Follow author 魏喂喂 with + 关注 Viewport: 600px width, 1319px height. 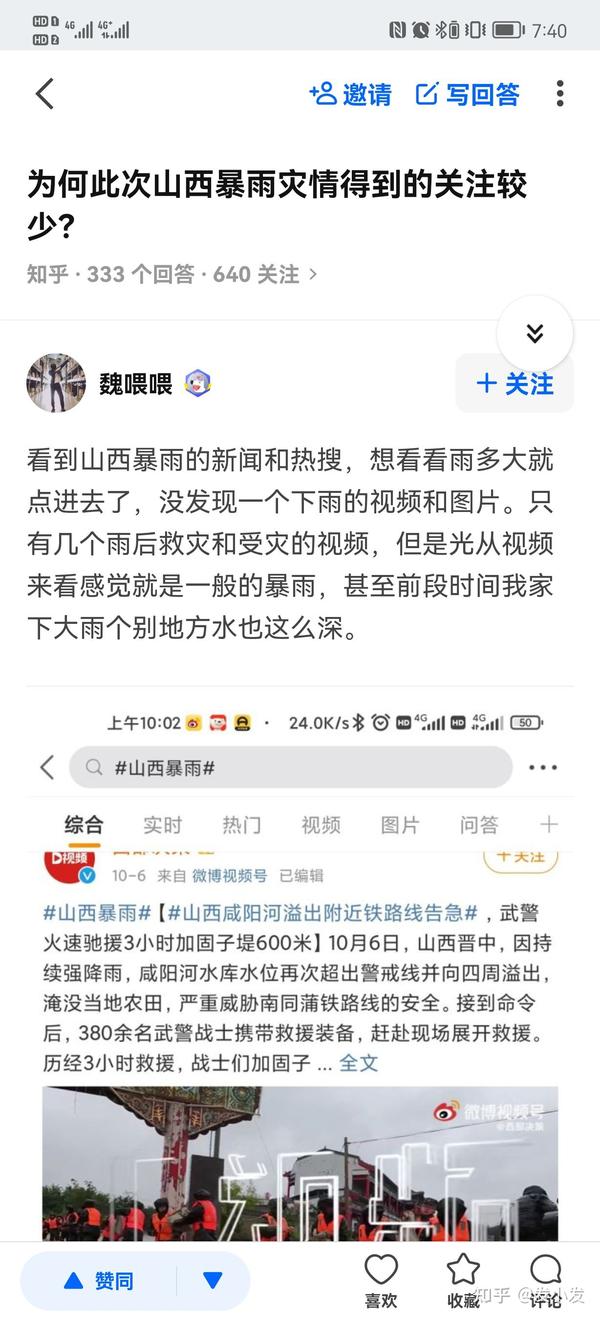coord(515,383)
